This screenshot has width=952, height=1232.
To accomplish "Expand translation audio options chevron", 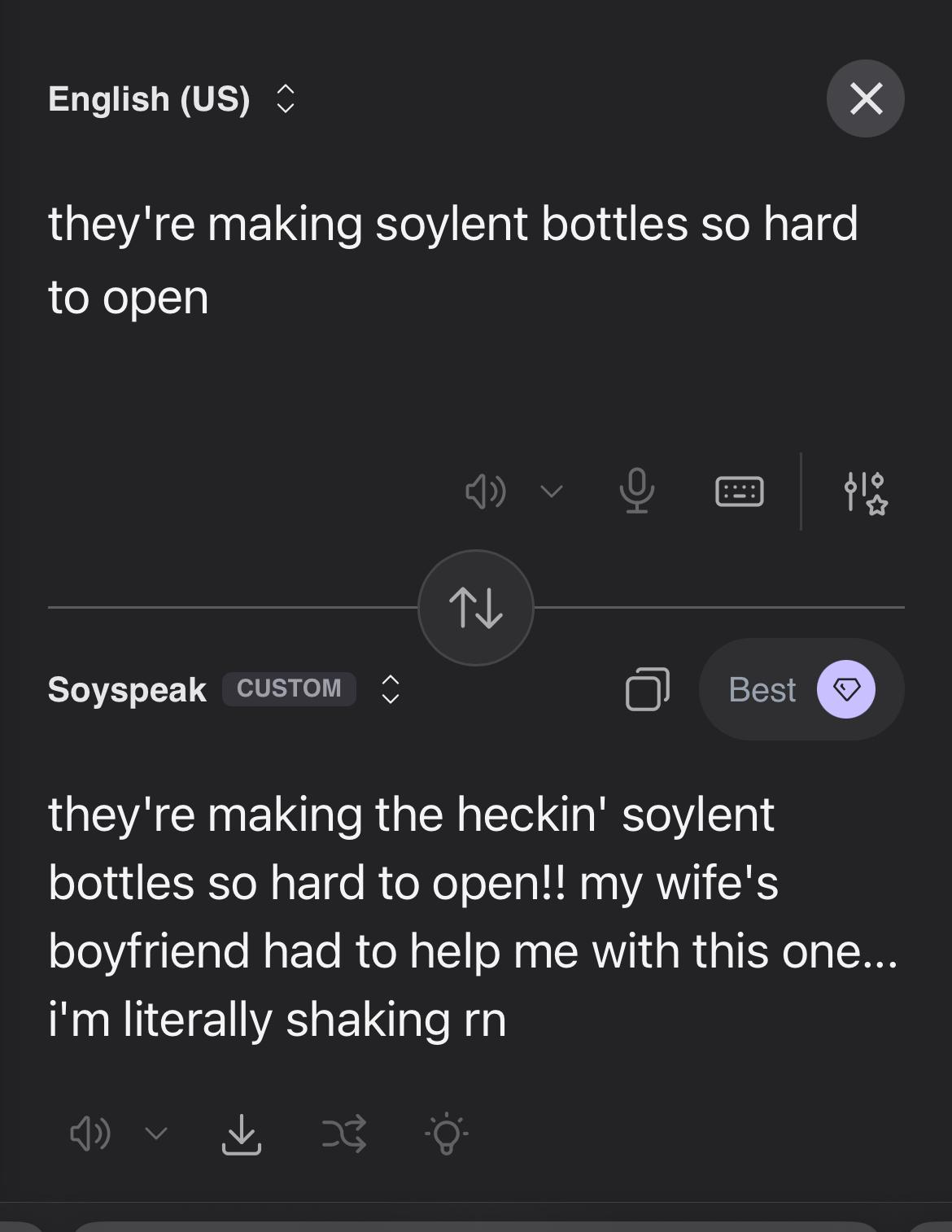I will pos(156,1133).
